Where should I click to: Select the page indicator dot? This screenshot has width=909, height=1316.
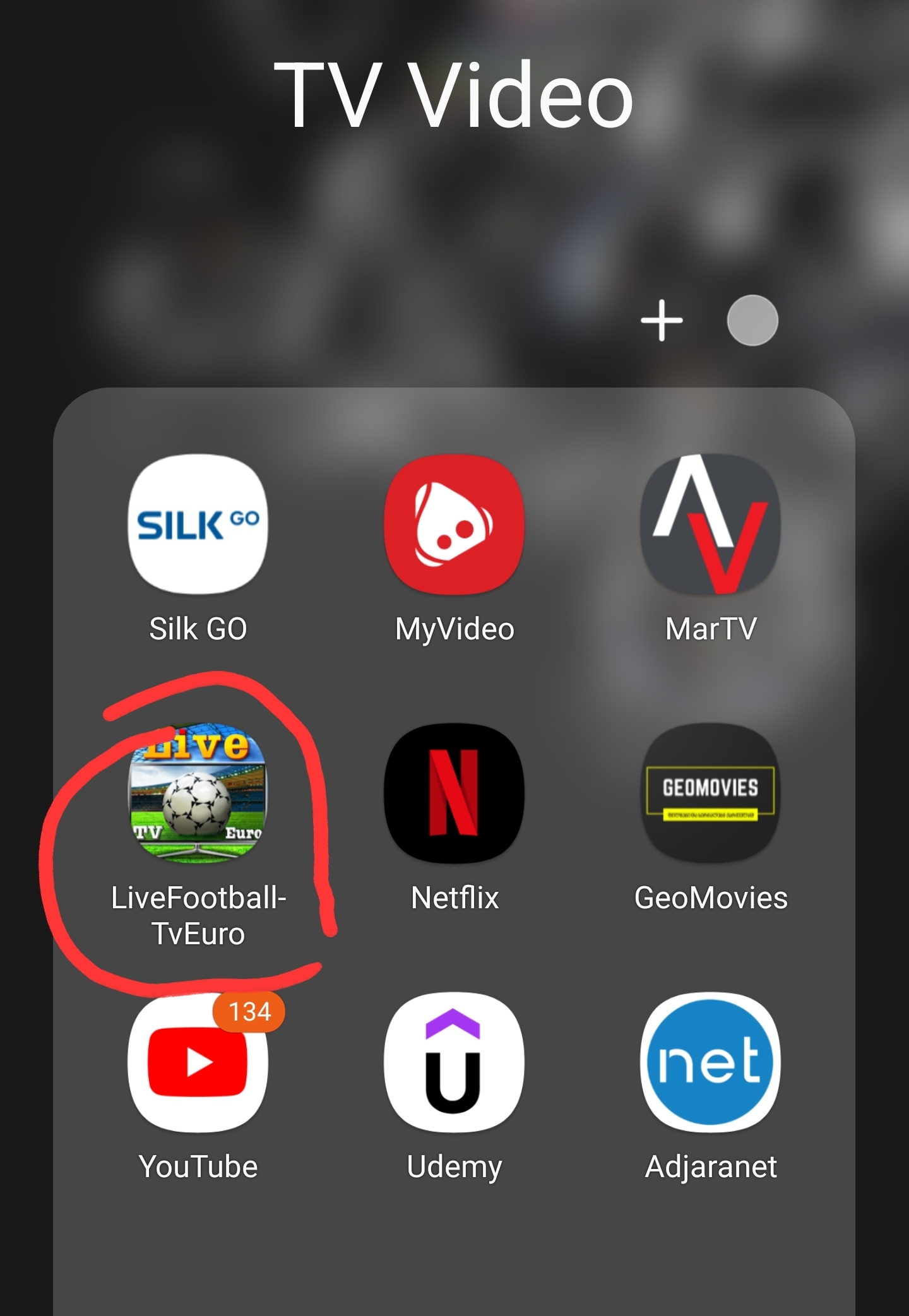tap(752, 321)
